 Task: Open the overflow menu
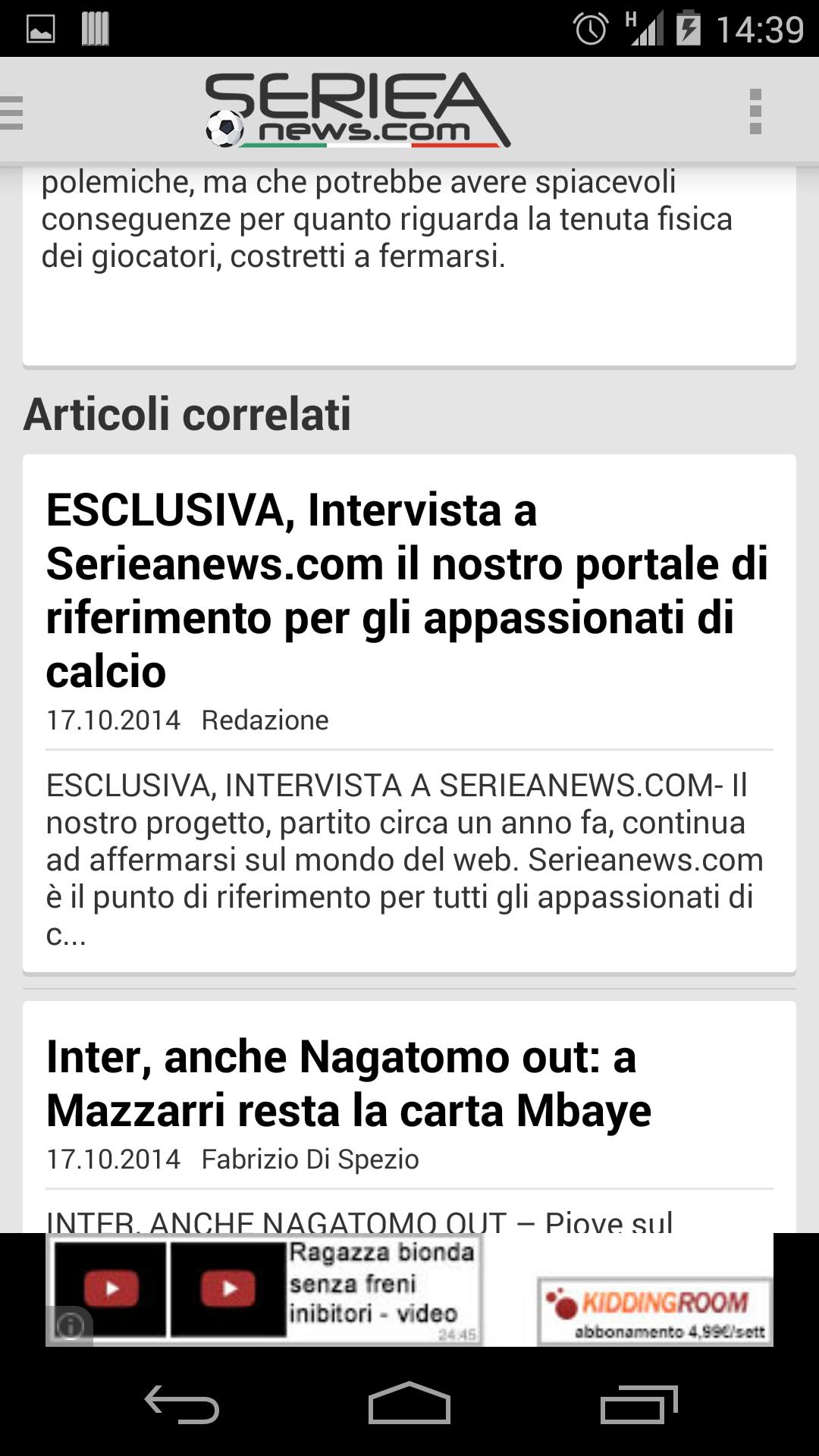(x=755, y=111)
